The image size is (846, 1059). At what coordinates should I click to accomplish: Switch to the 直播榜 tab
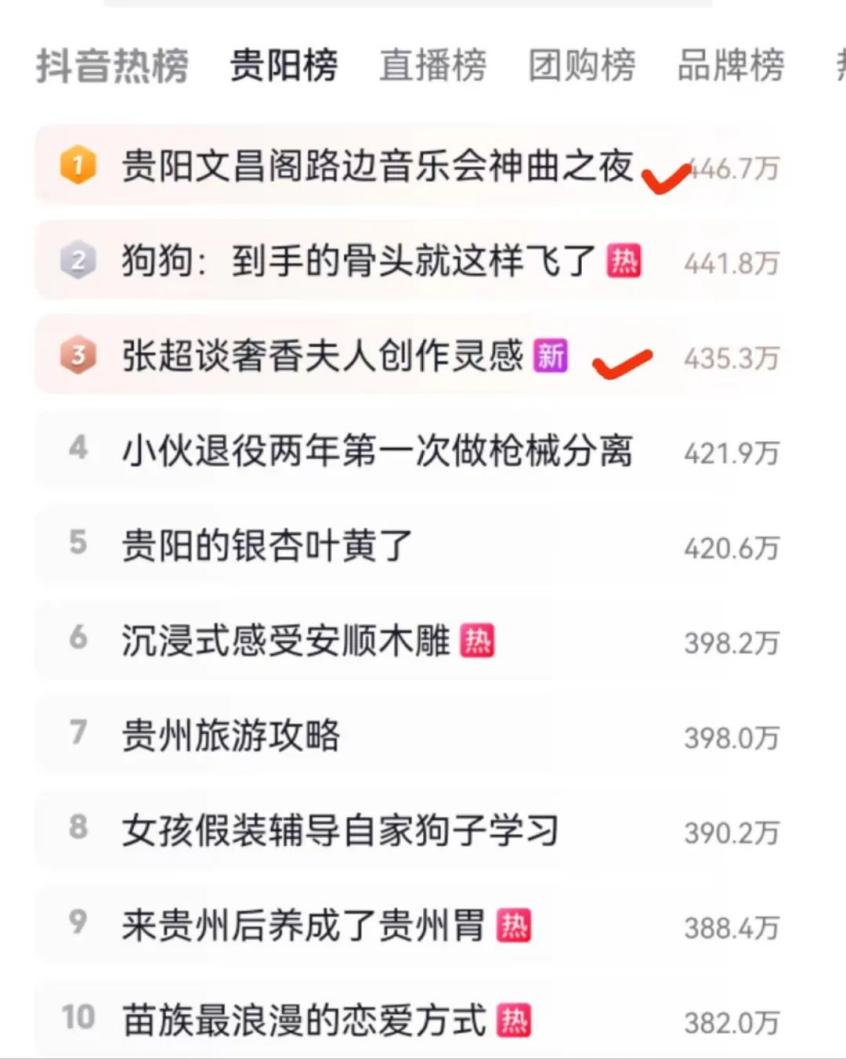(432, 66)
